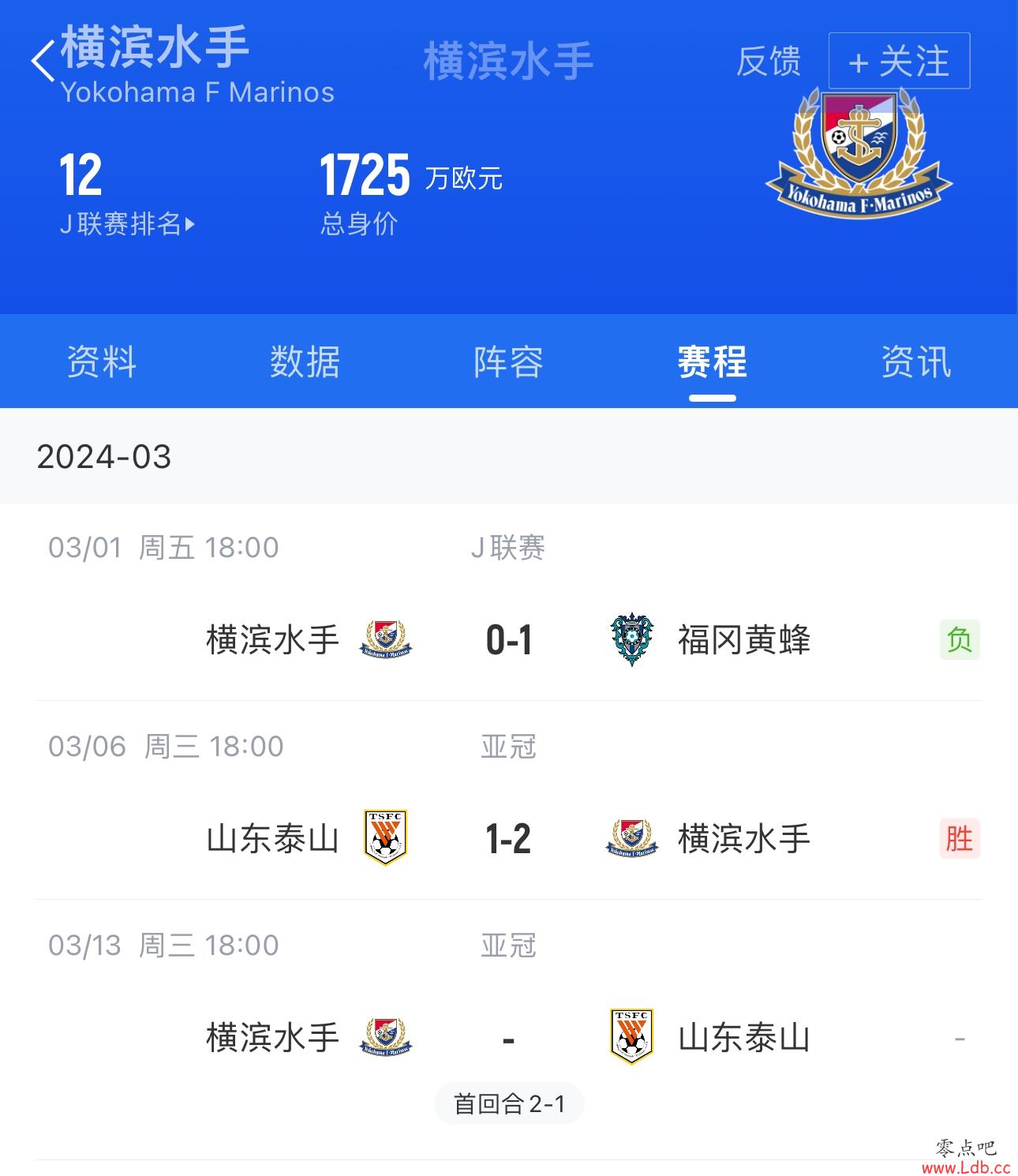Image resolution: width=1018 pixels, height=1176 pixels.
Task: Switch to the 资讯 tab
Action: tap(915, 362)
